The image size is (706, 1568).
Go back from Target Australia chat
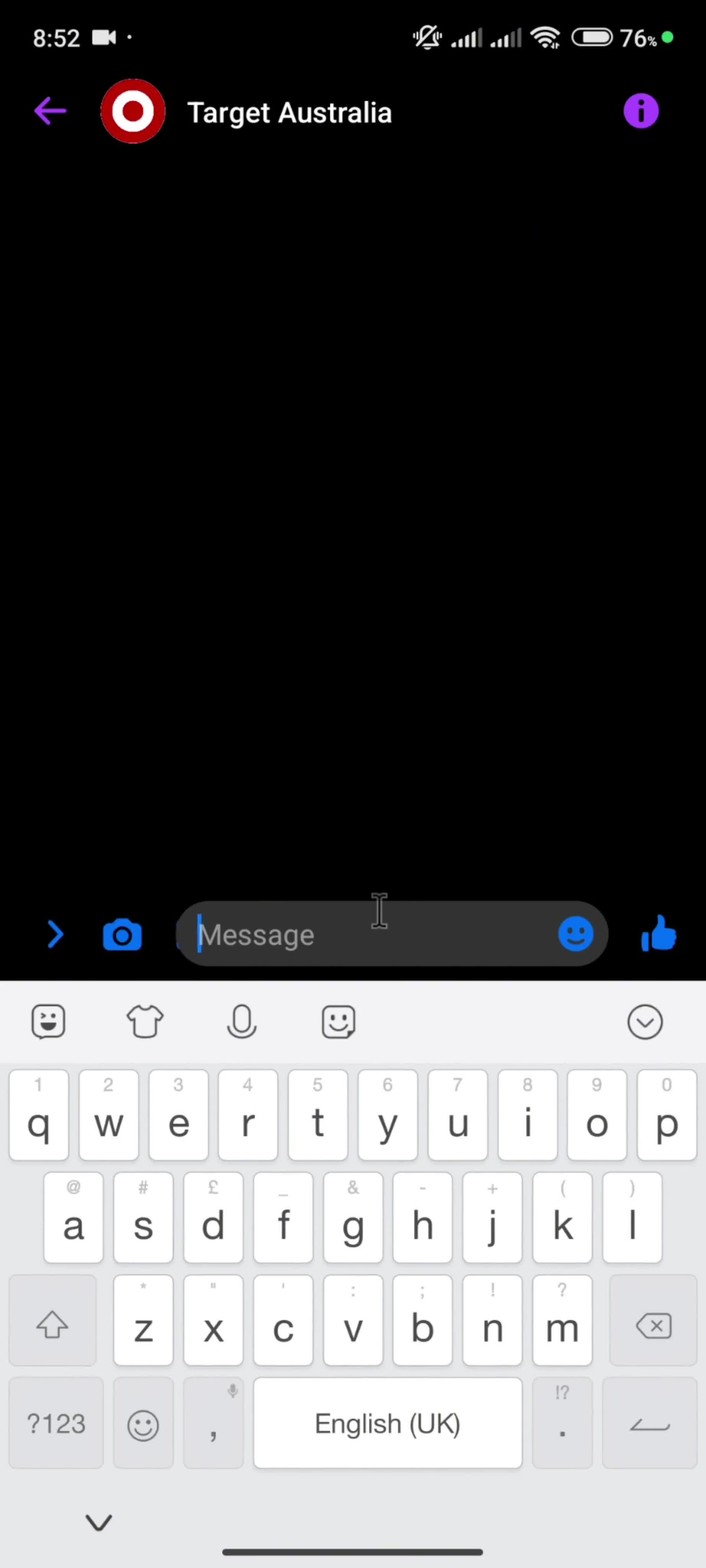click(x=50, y=111)
